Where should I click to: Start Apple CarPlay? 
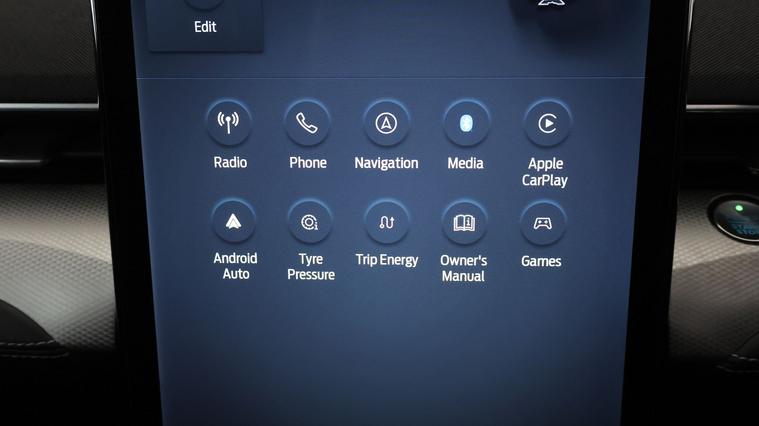tap(546, 124)
